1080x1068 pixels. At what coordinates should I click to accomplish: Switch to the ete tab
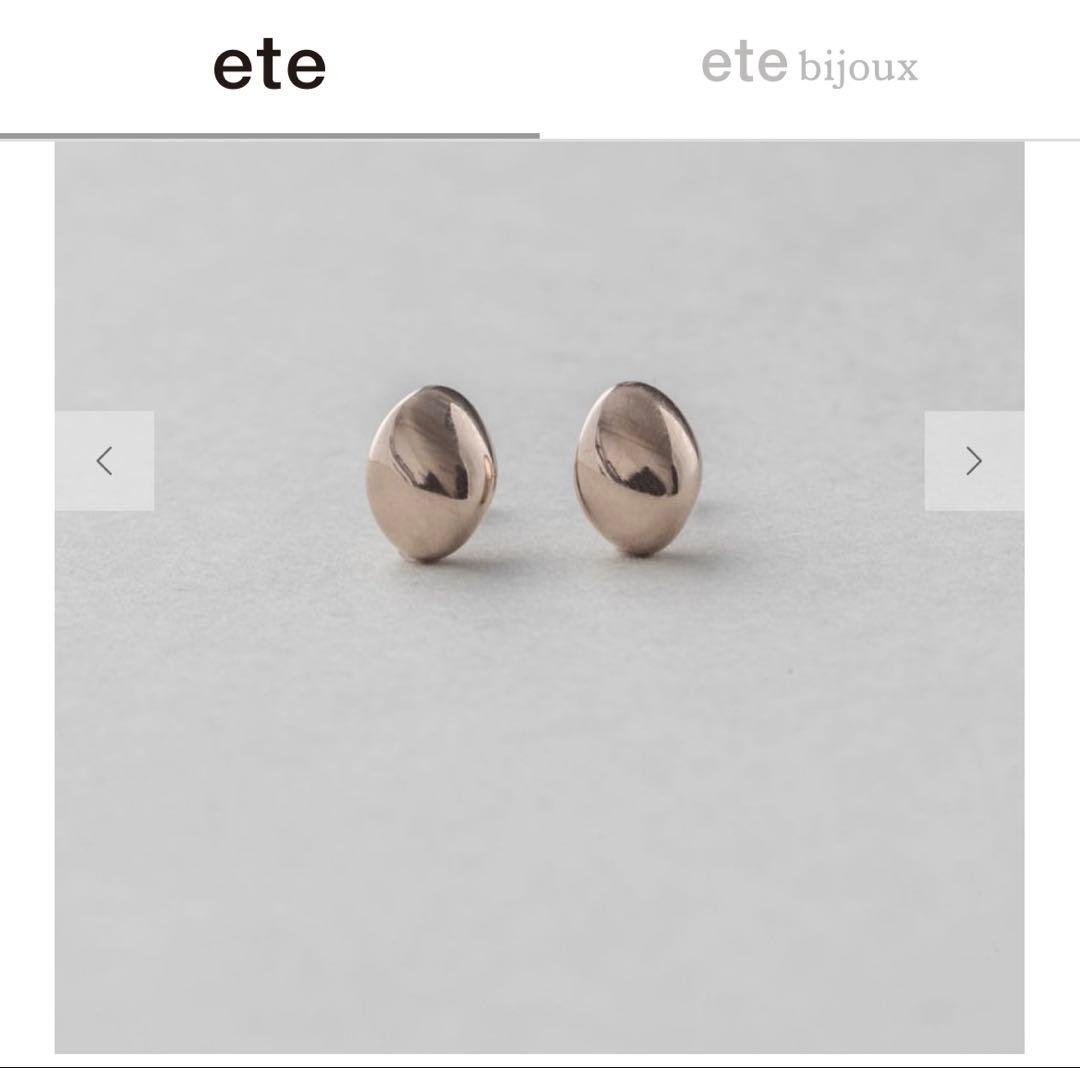(269, 67)
